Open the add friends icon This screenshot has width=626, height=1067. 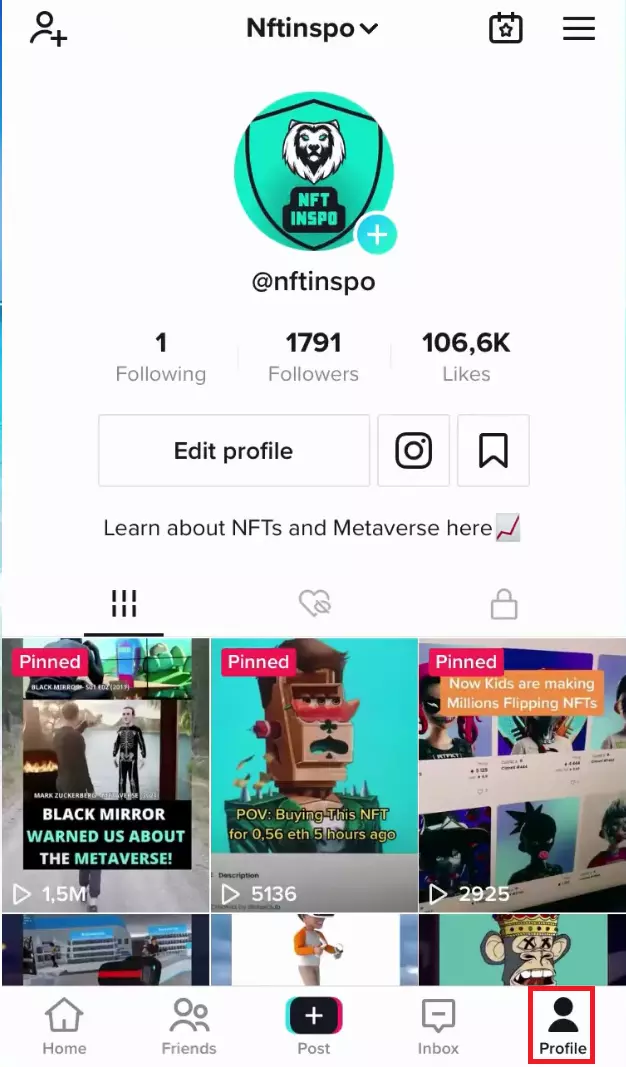point(47,28)
